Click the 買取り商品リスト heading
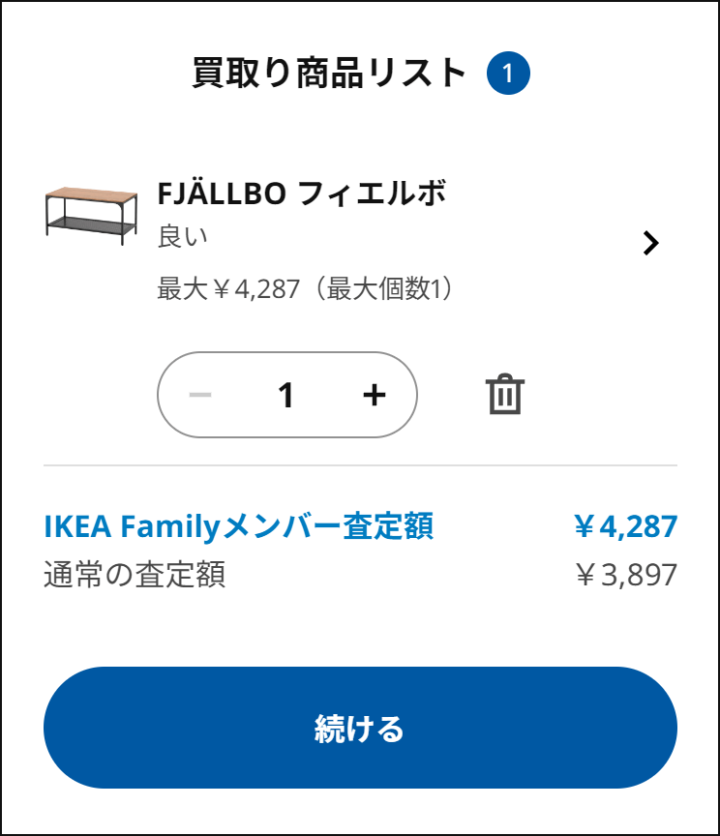 tap(325, 70)
